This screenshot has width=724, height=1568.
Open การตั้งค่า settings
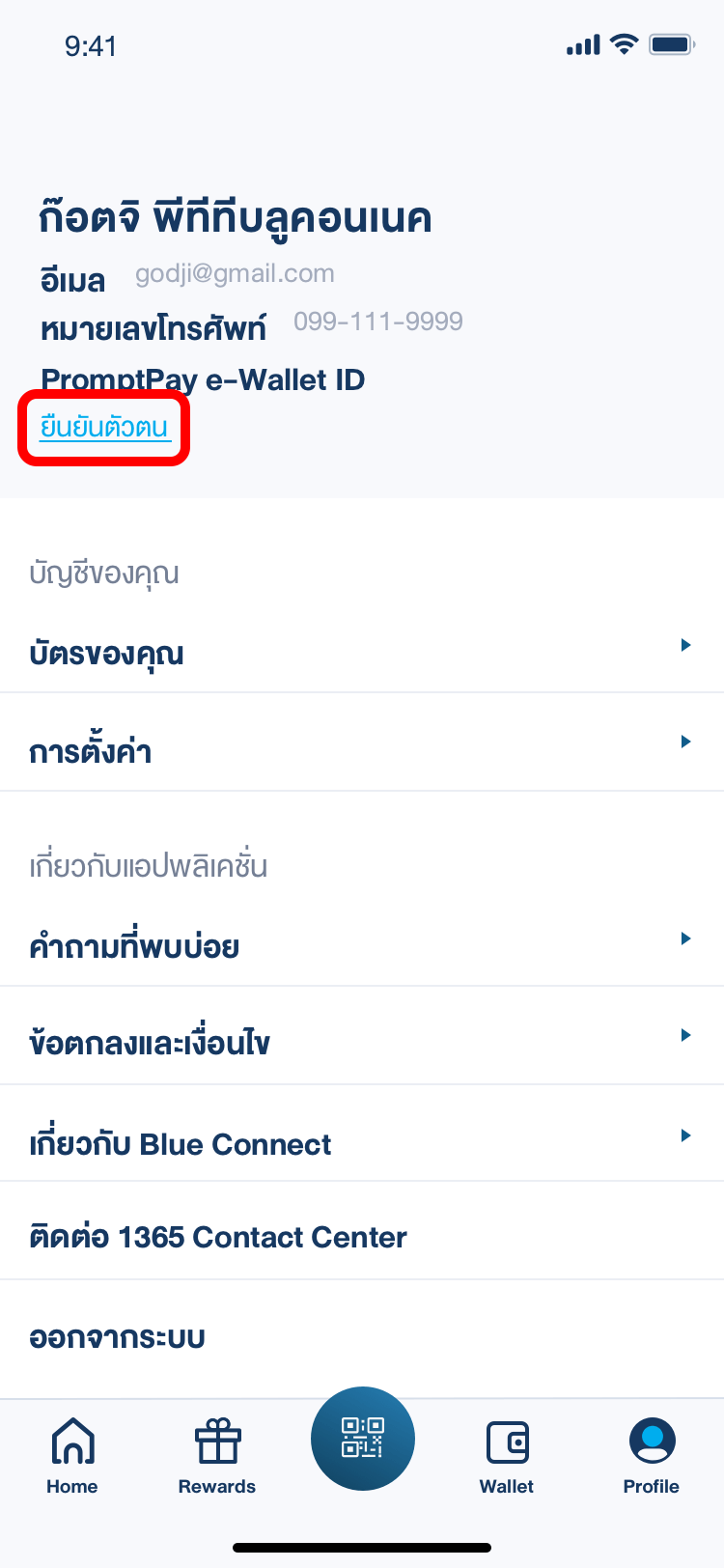click(x=361, y=749)
